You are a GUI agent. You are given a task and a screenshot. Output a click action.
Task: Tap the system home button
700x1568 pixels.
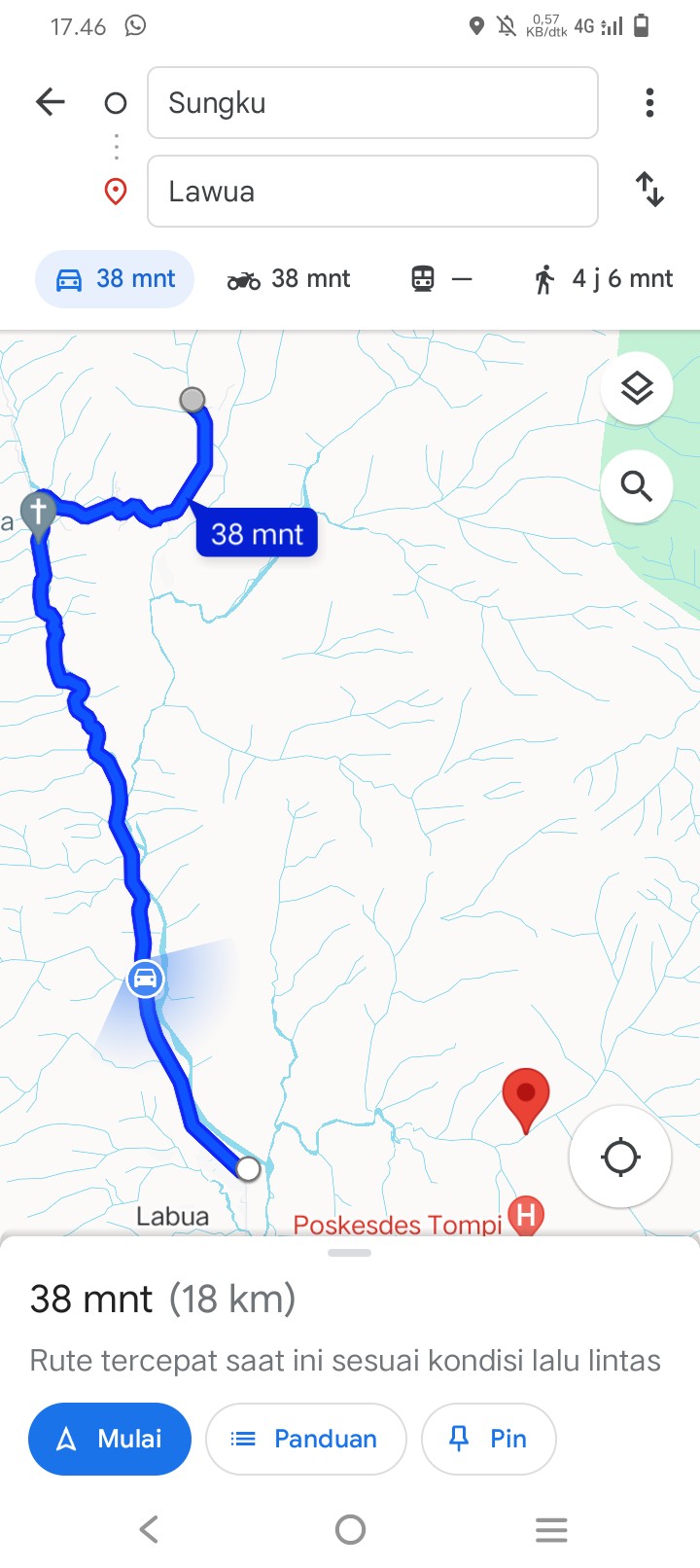pyautogui.click(x=350, y=1530)
